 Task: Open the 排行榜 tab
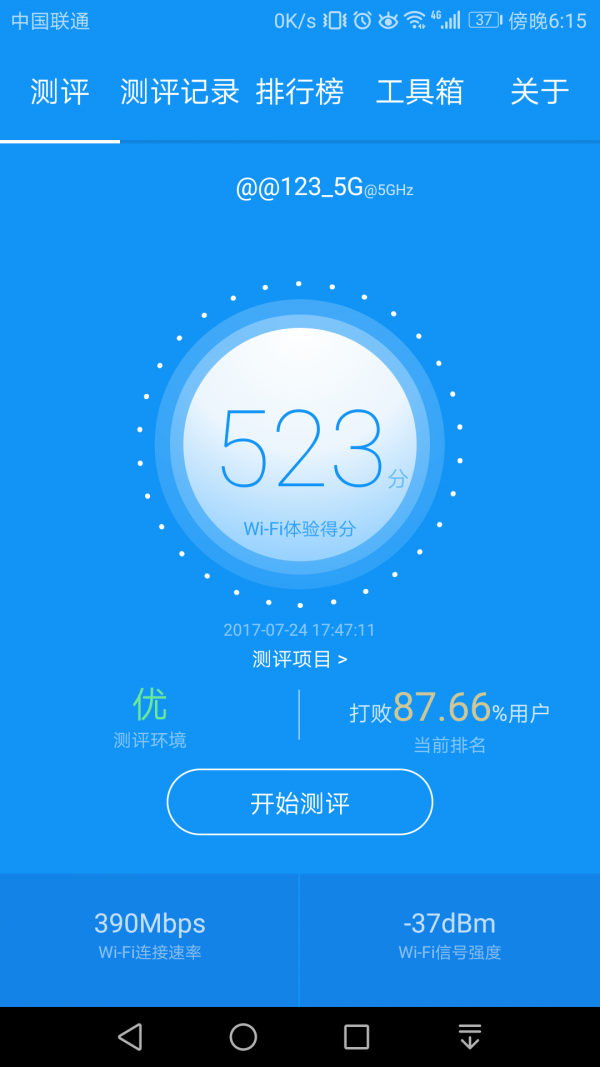pos(300,93)
